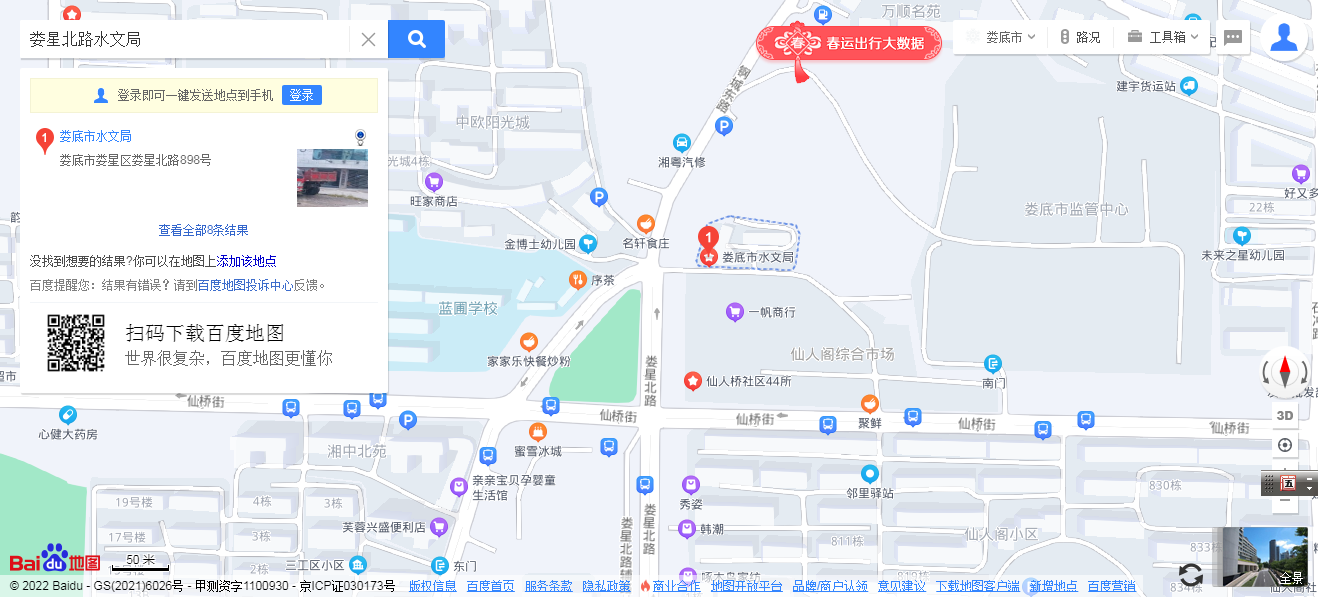Tap the search box with 娄星北路水文局
The width and height of the screenshot is (1318, 597).
click(185, 40)
